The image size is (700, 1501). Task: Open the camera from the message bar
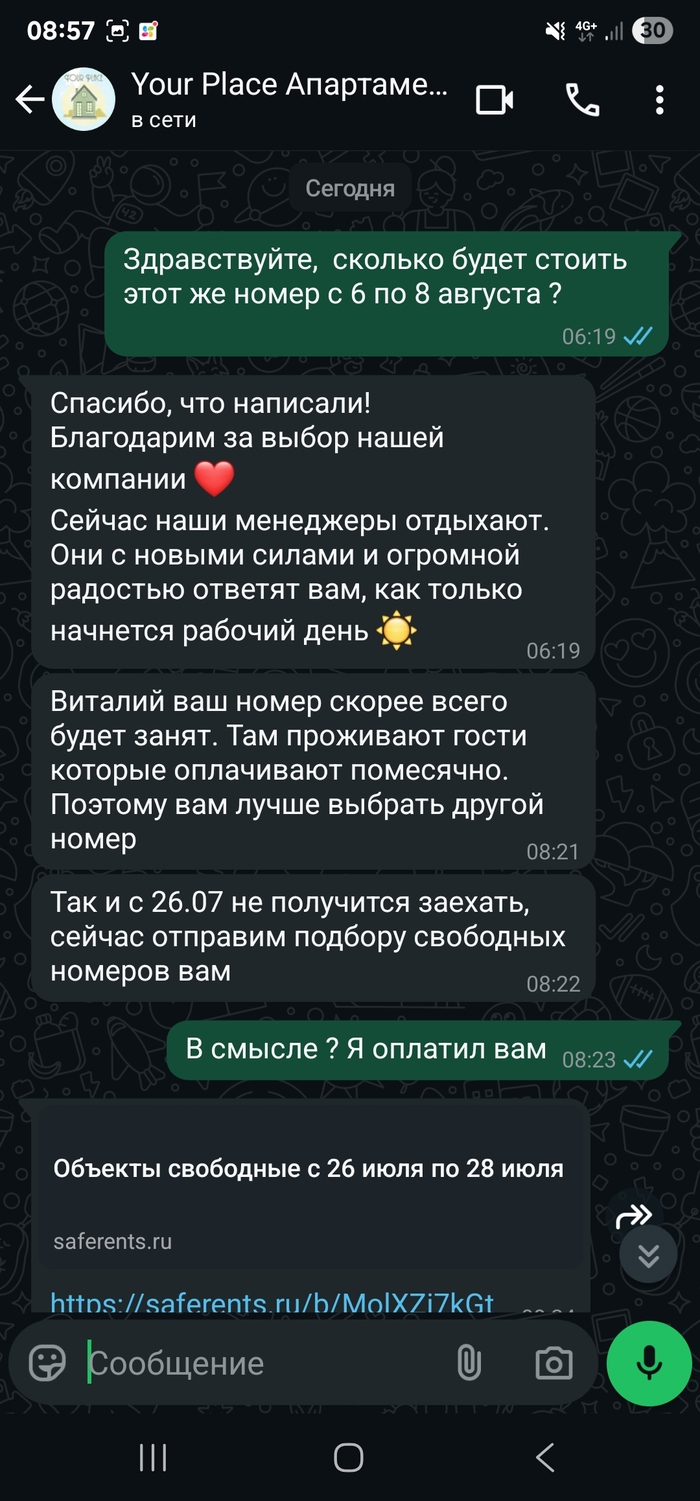point(553,1362)
